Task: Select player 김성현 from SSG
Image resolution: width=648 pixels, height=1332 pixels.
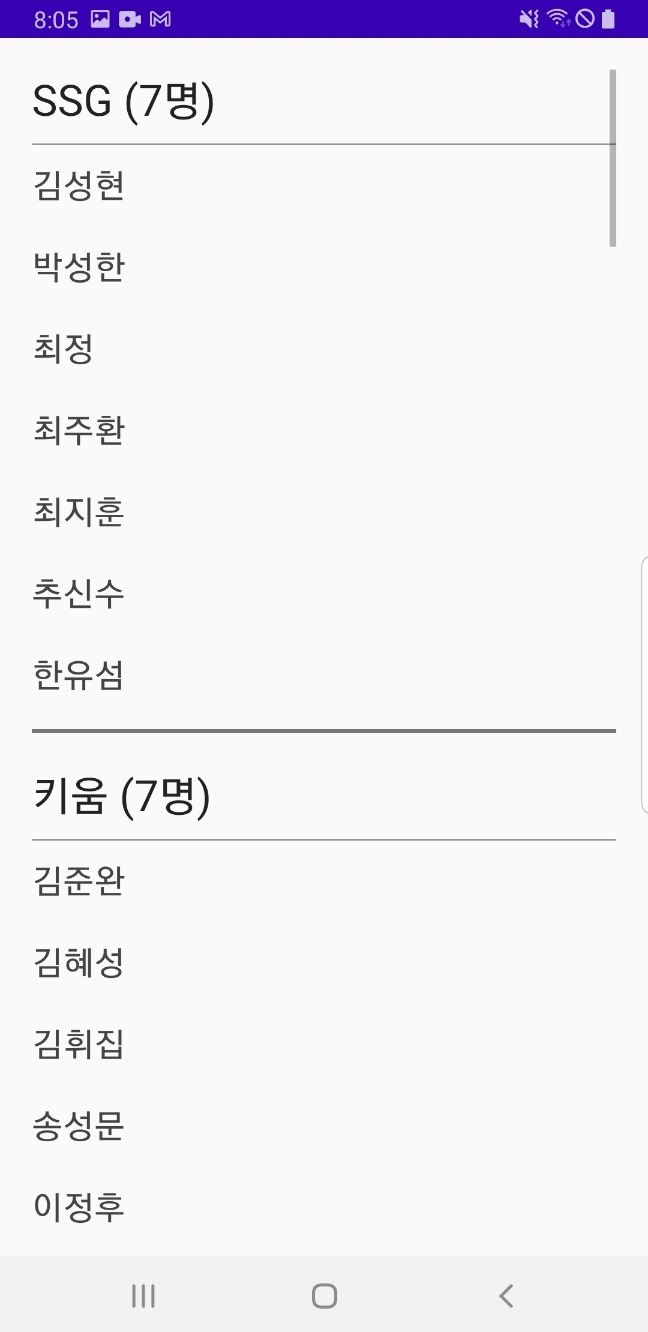Action: click(x=324, y=186)
